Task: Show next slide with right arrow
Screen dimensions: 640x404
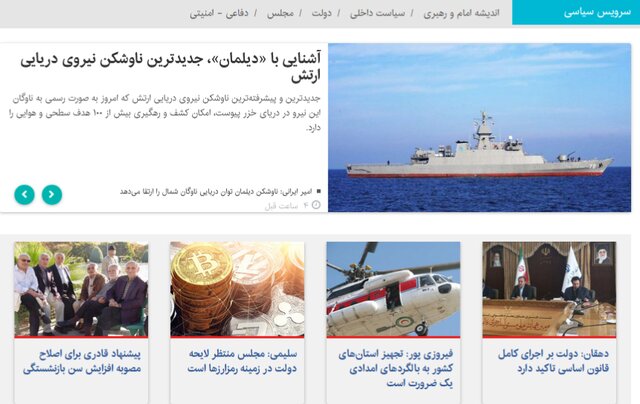Action: [51, 195]
